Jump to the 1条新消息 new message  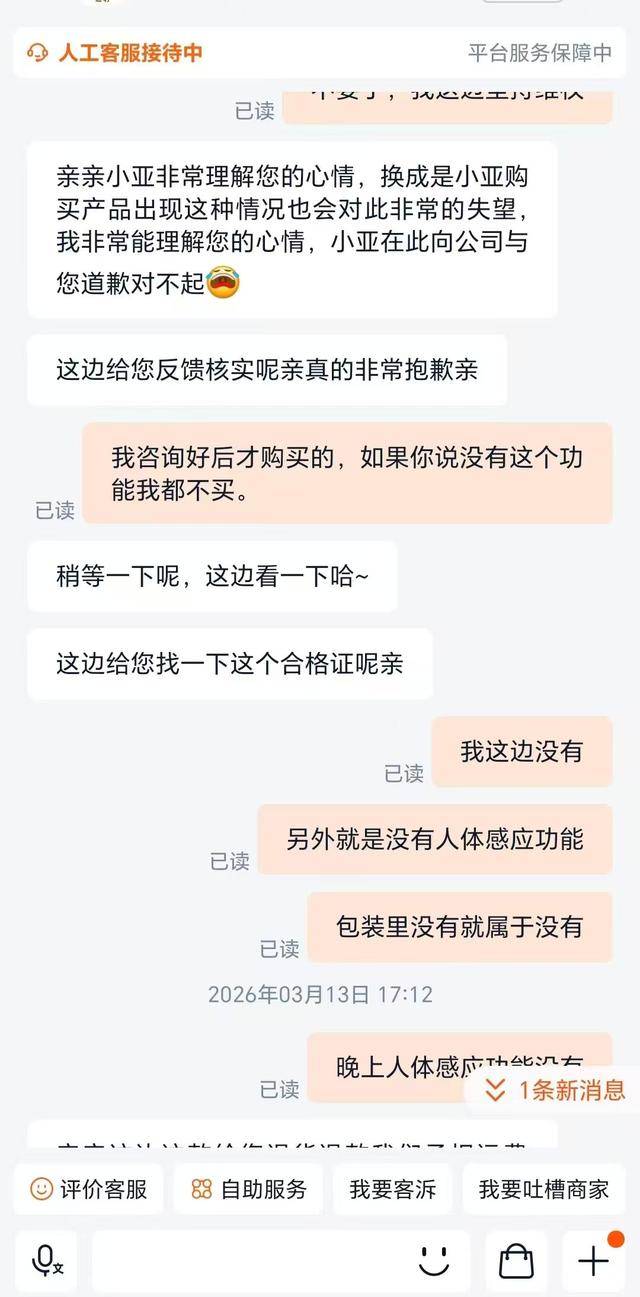click(555, 1090)
